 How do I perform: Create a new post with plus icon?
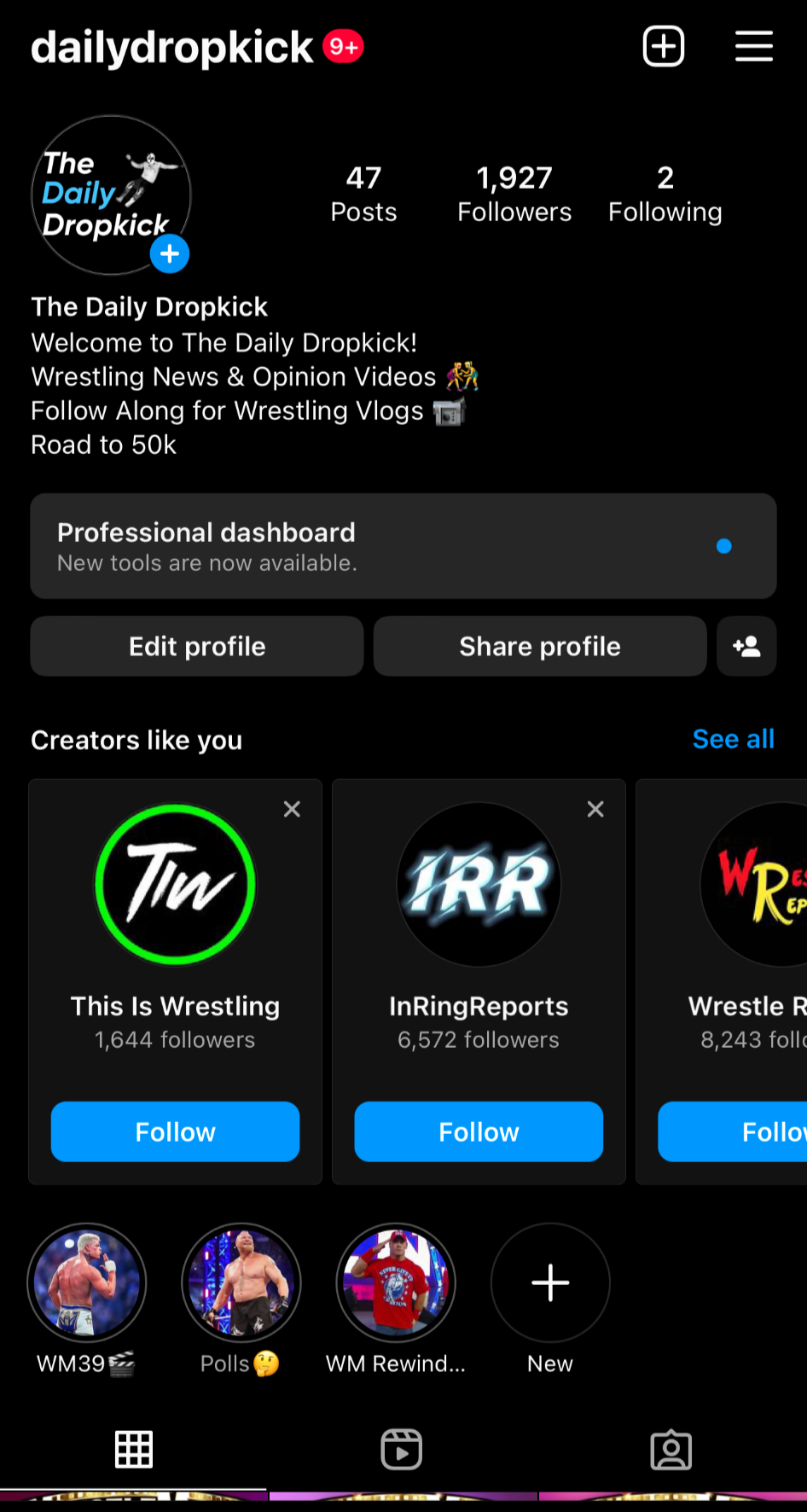[x=663, y=46]
